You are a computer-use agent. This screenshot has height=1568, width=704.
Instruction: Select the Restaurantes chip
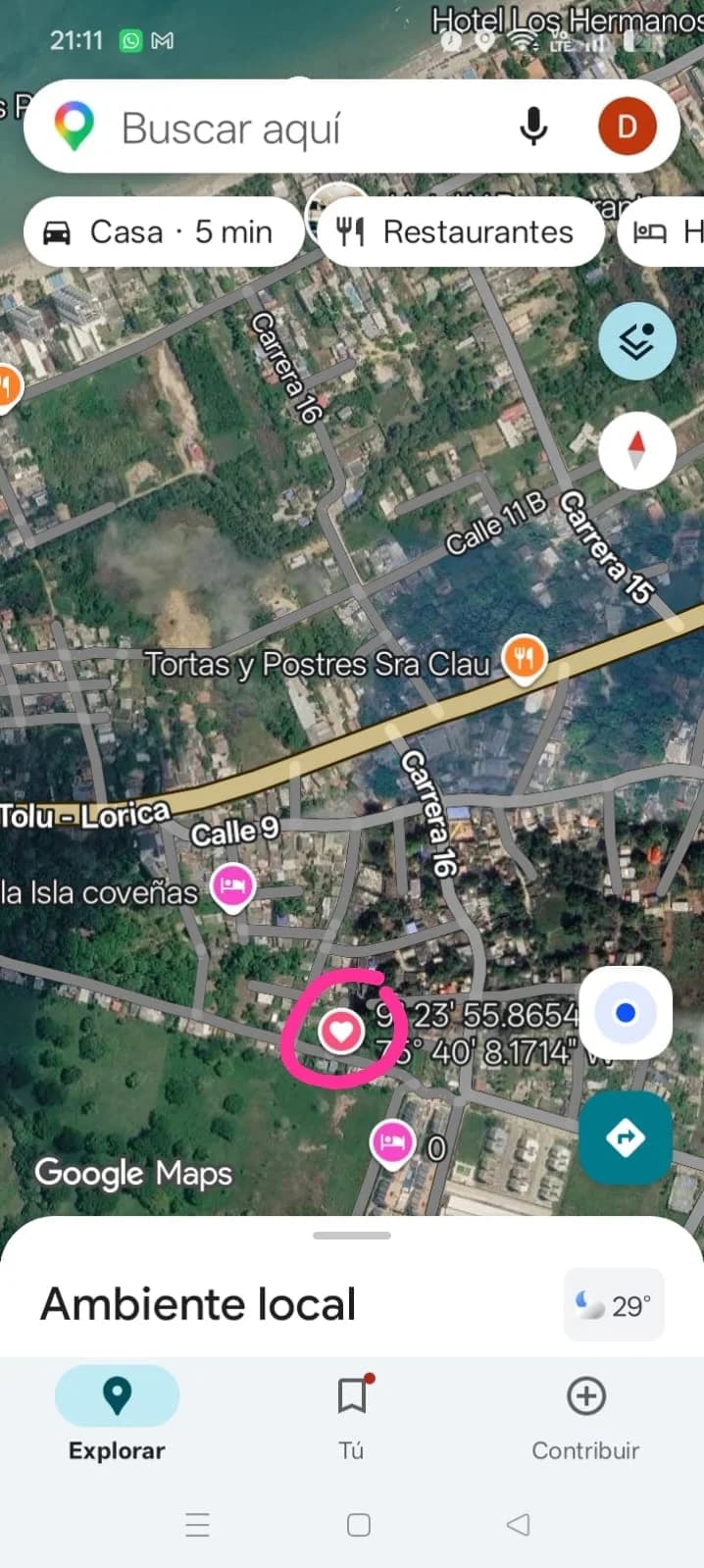click(x=460, y=232)
